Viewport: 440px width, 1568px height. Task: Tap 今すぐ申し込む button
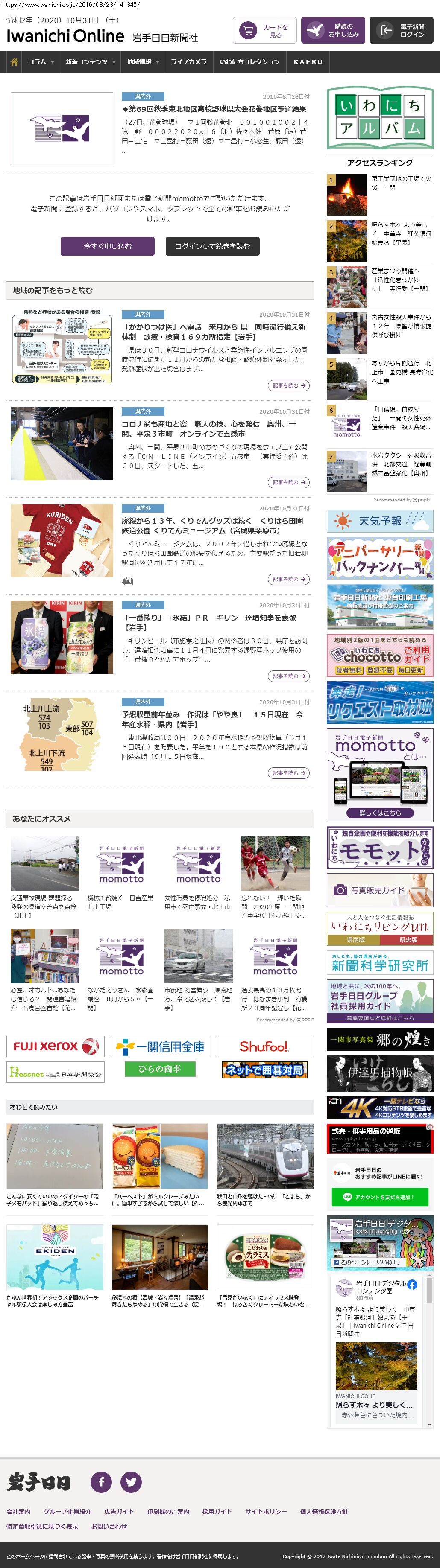point(108,246)
